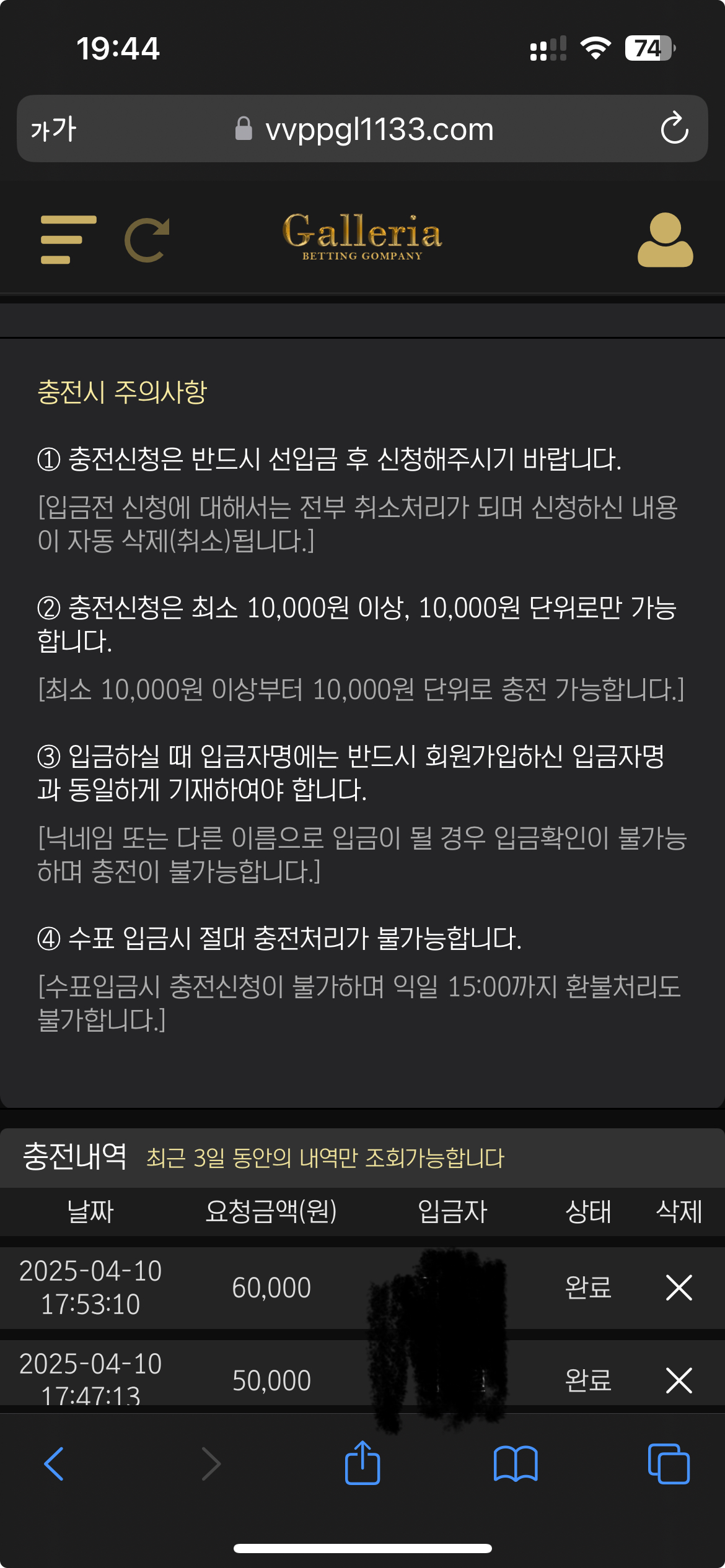Screen dimensions: 725x1568
Task: Tap the Galleria logo to go home
Action: (362, 237)
